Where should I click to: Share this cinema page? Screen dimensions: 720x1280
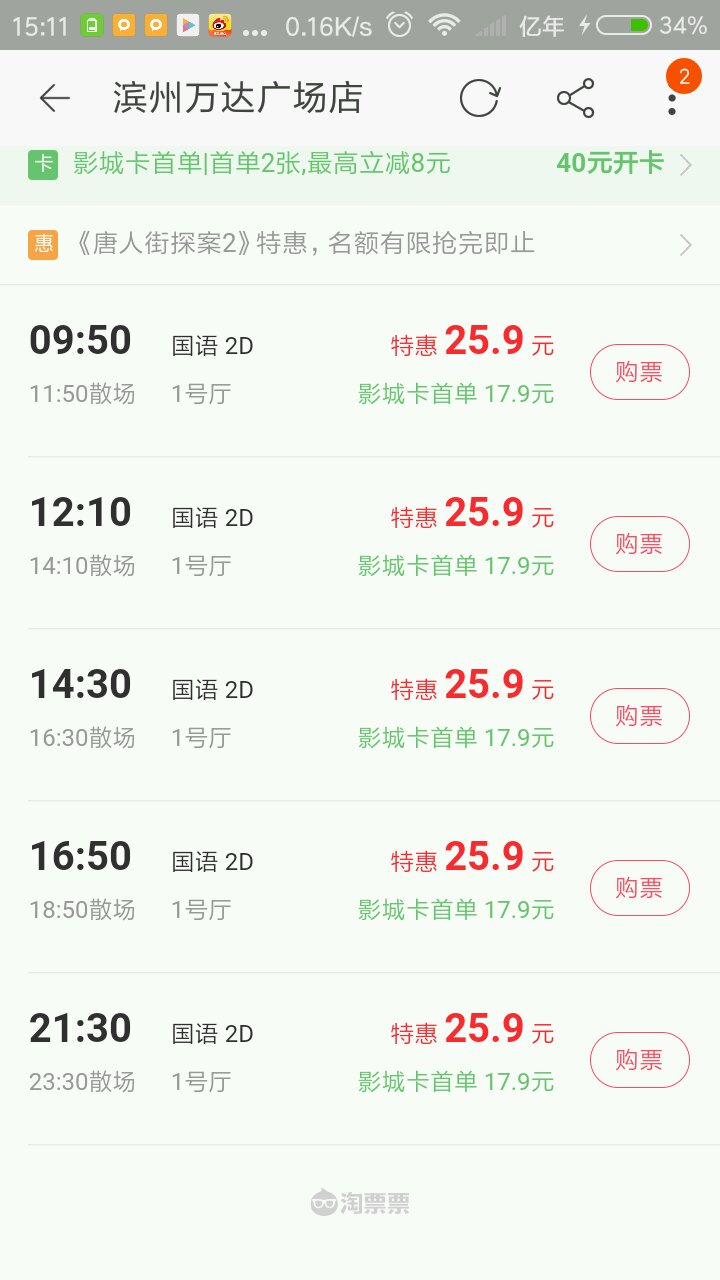[575, 98]
